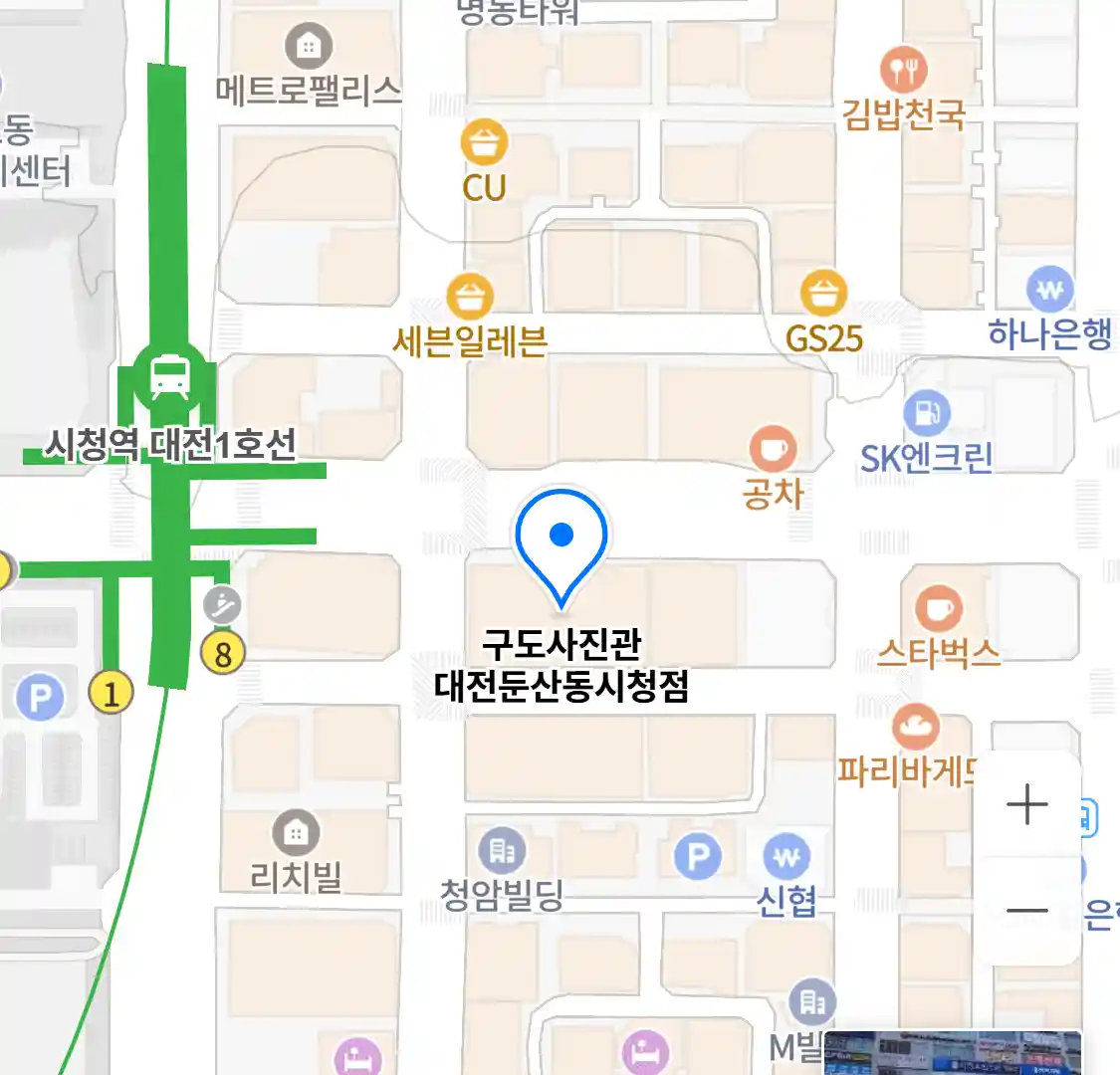
Task: Tap the 하나은행 bank marker
Action: click(x=1049, y=291)
